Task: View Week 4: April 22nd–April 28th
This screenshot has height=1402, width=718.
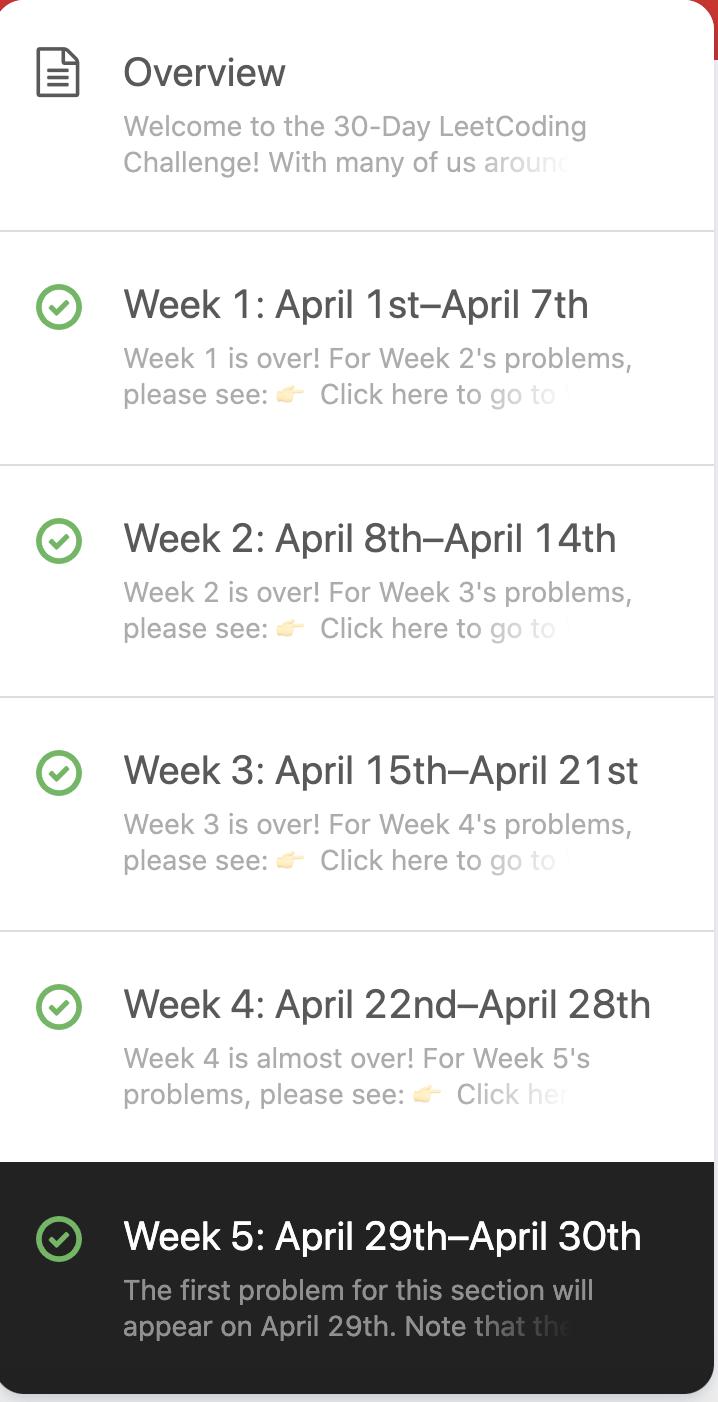Action: [x=386, y=1005]
